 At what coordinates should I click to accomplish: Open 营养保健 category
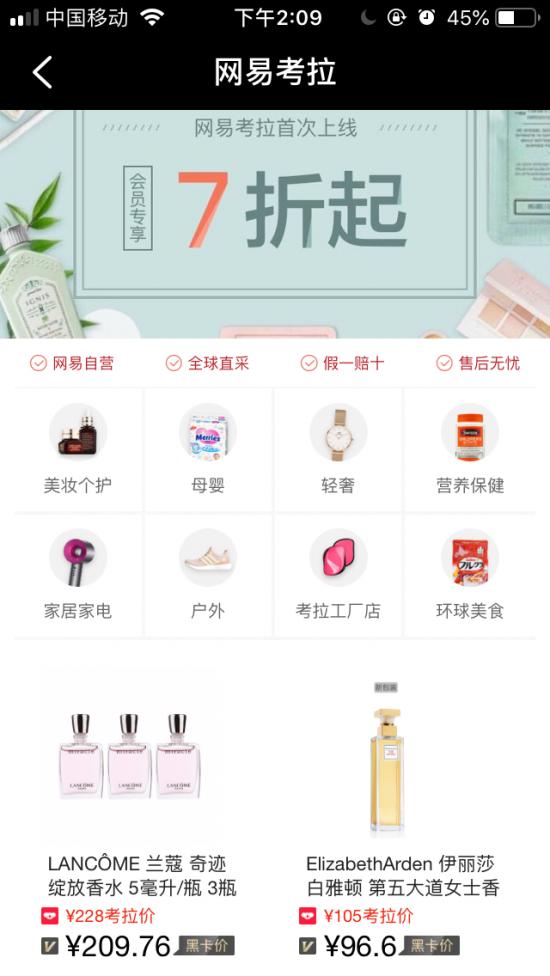coord(470,450)
